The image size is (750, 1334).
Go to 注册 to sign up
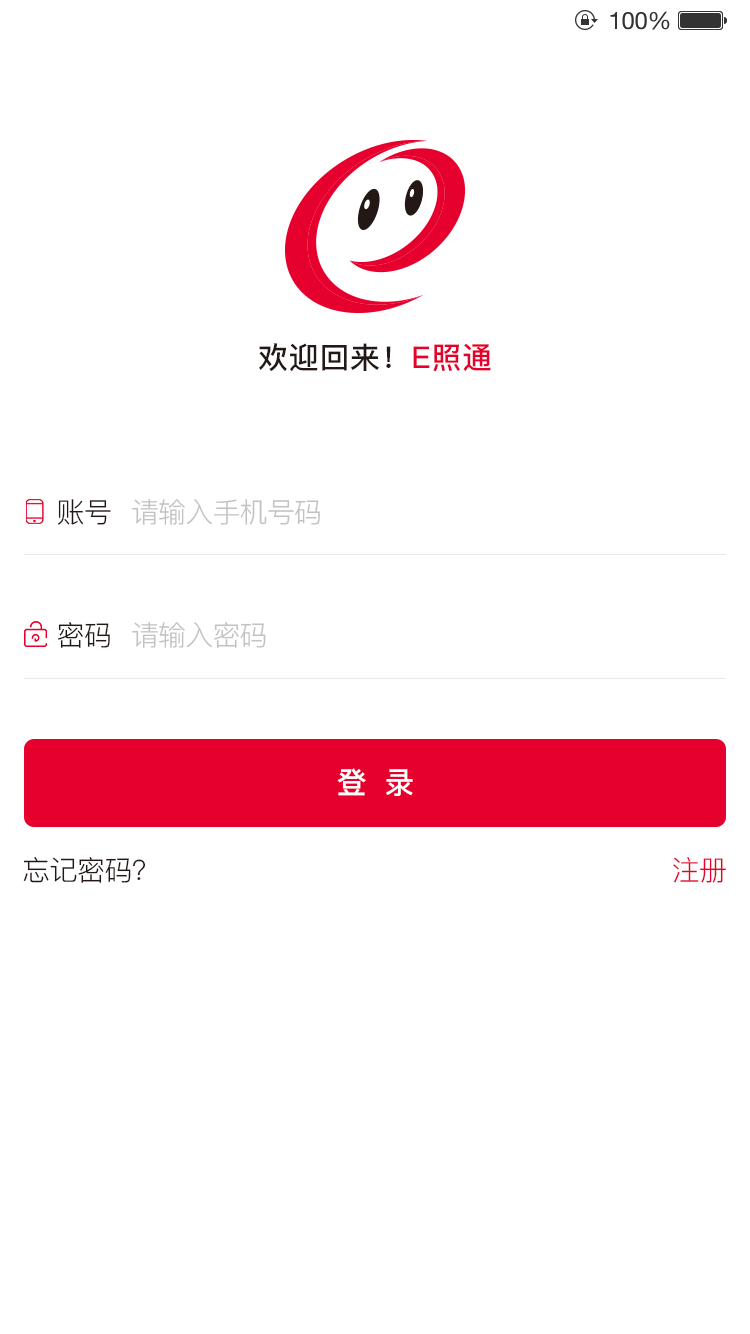pyautogui.click(x=698, y=871)
